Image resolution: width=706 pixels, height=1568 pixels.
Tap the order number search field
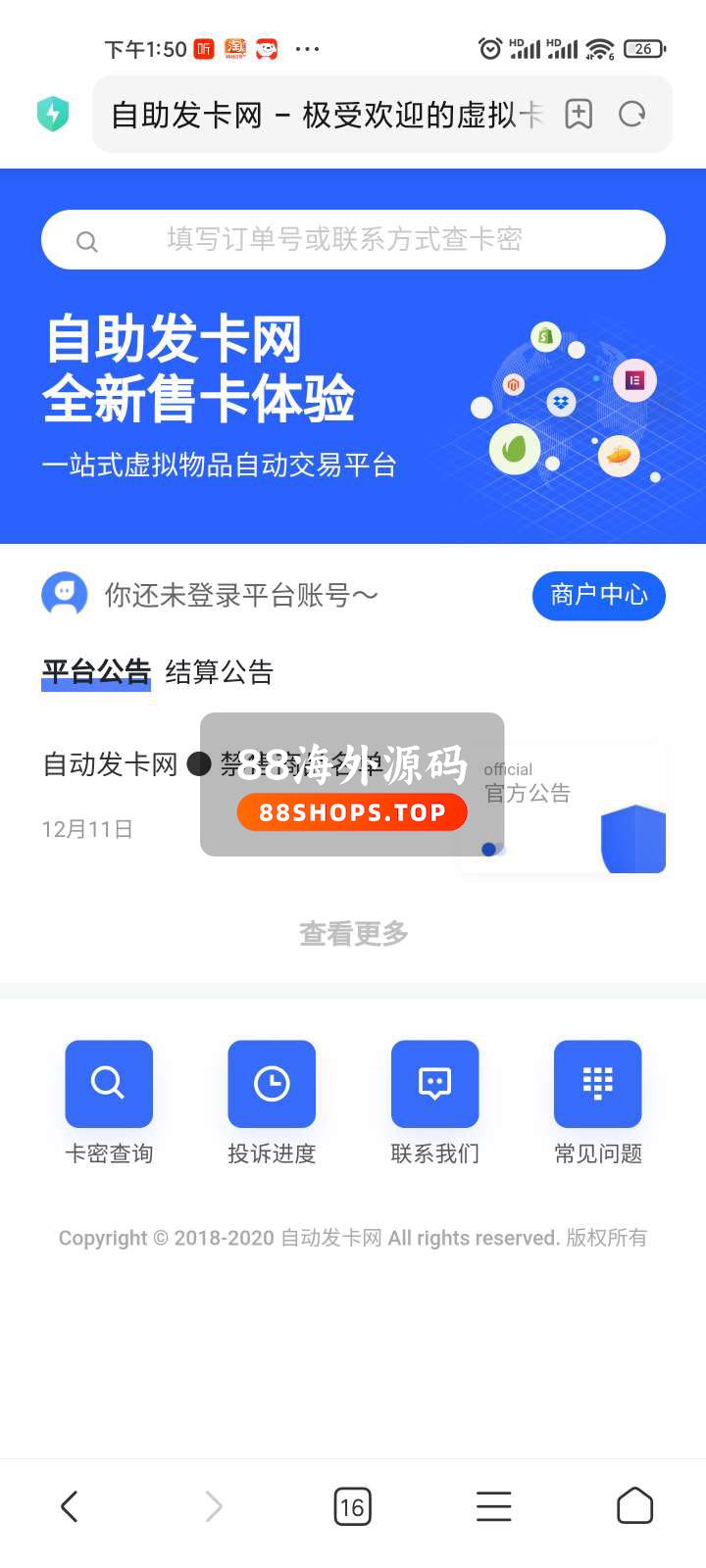coord(353,239)
